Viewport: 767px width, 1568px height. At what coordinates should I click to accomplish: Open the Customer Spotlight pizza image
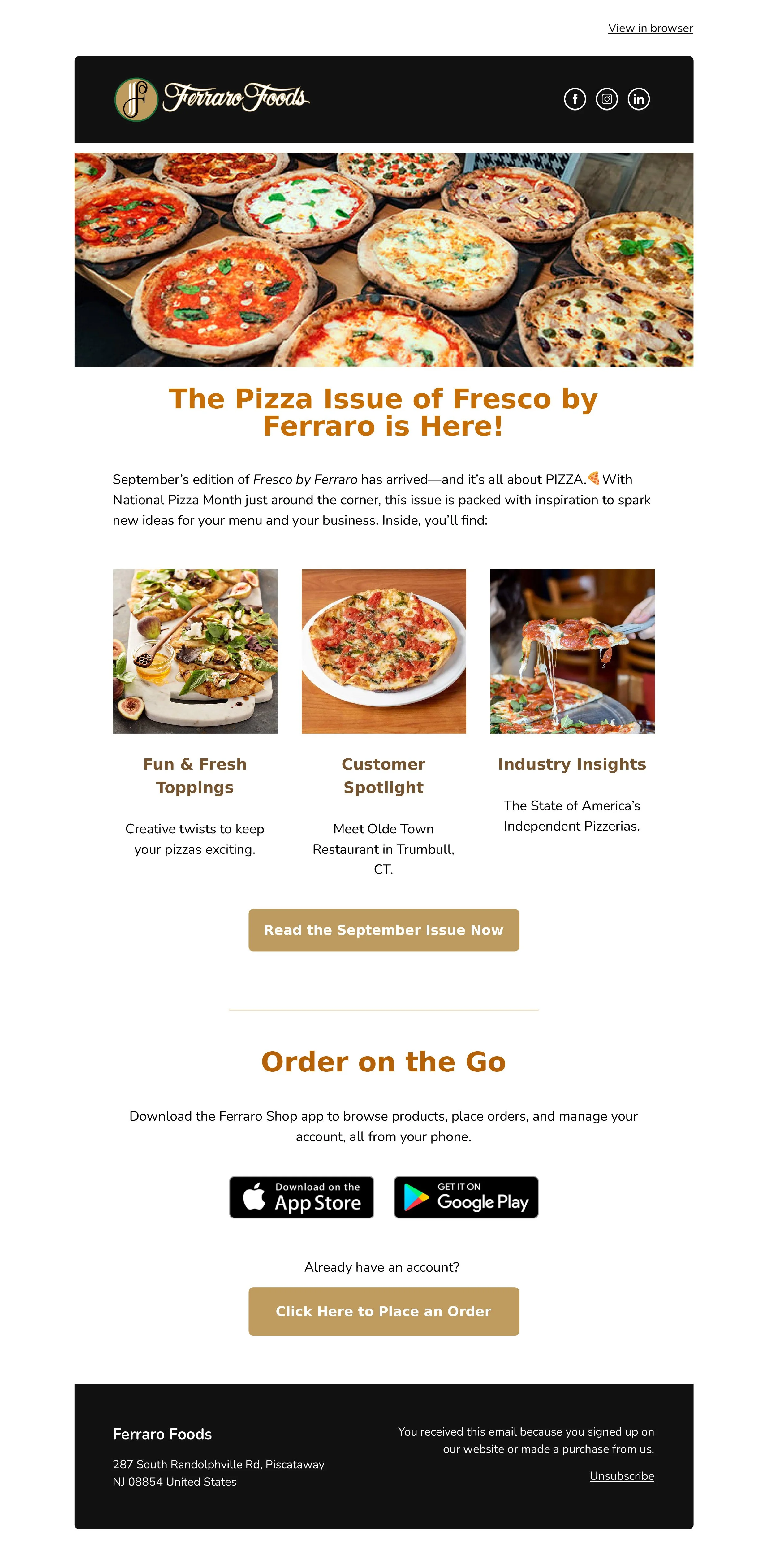[x=384, y=651]
